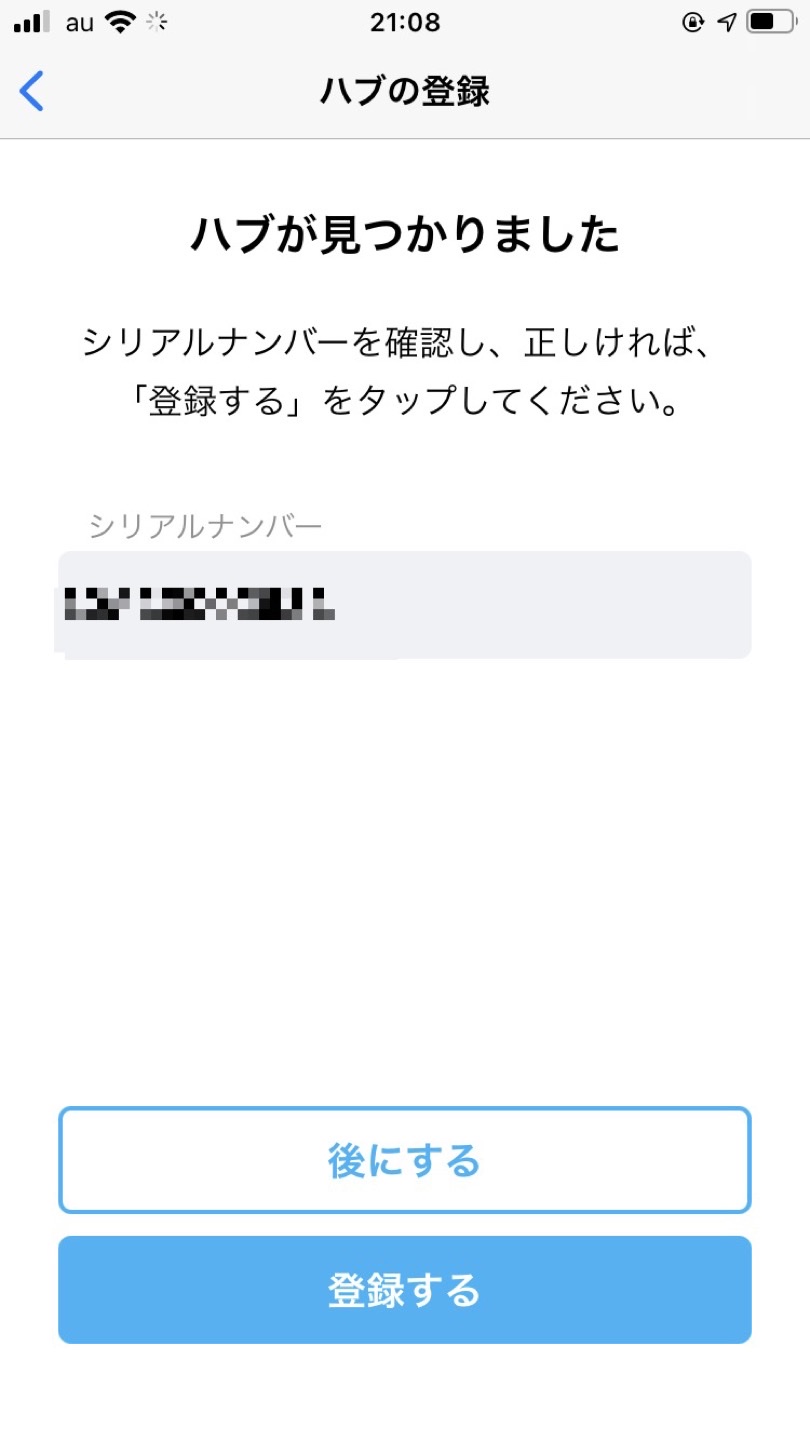The width and height of the screenshot is (810, 1441).
Task: Tap the シリアルナンバー field
Action: pyautogui.click(x=404, y=605)
